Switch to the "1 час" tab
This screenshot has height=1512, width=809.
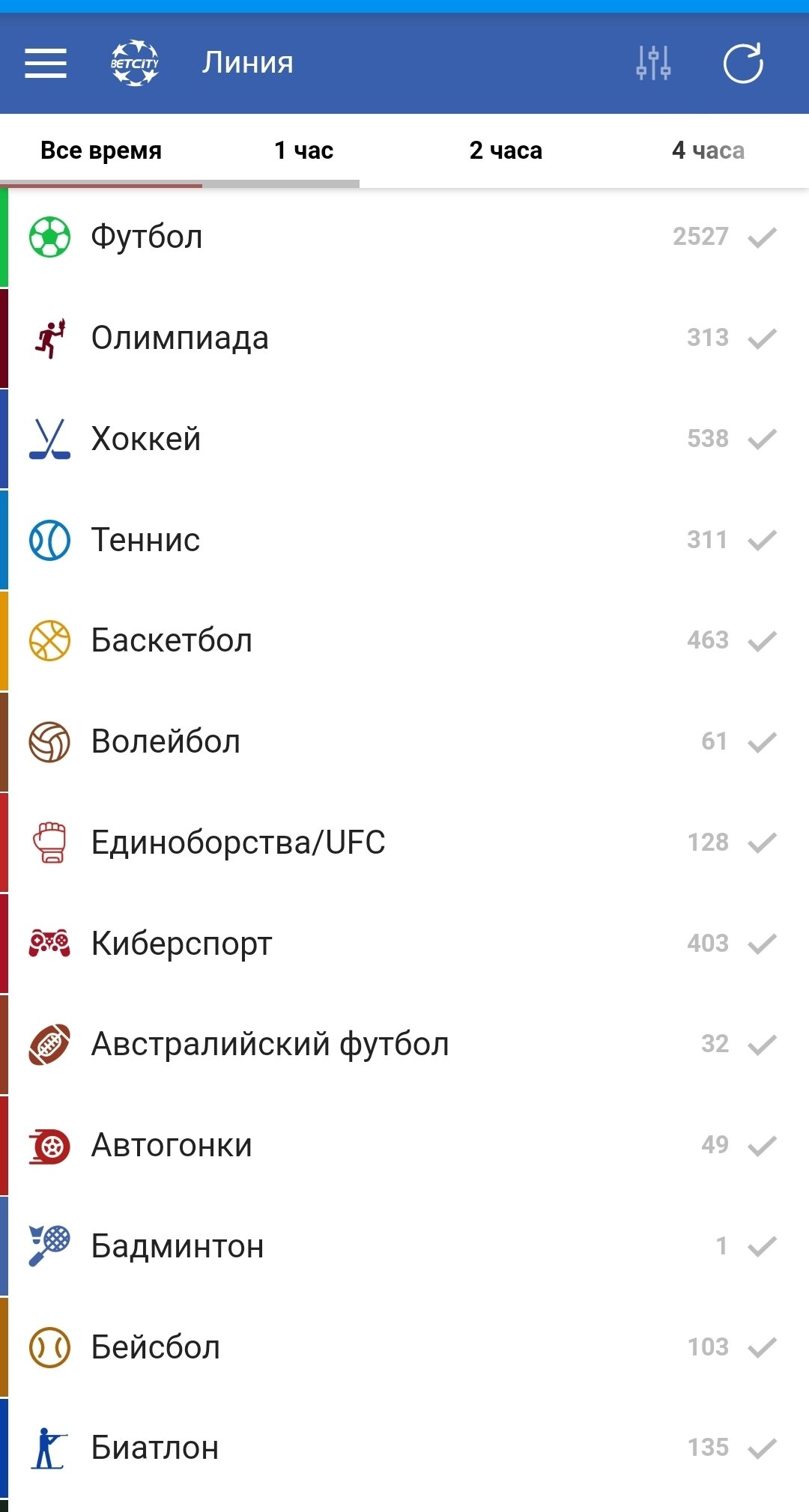[303, 151]
